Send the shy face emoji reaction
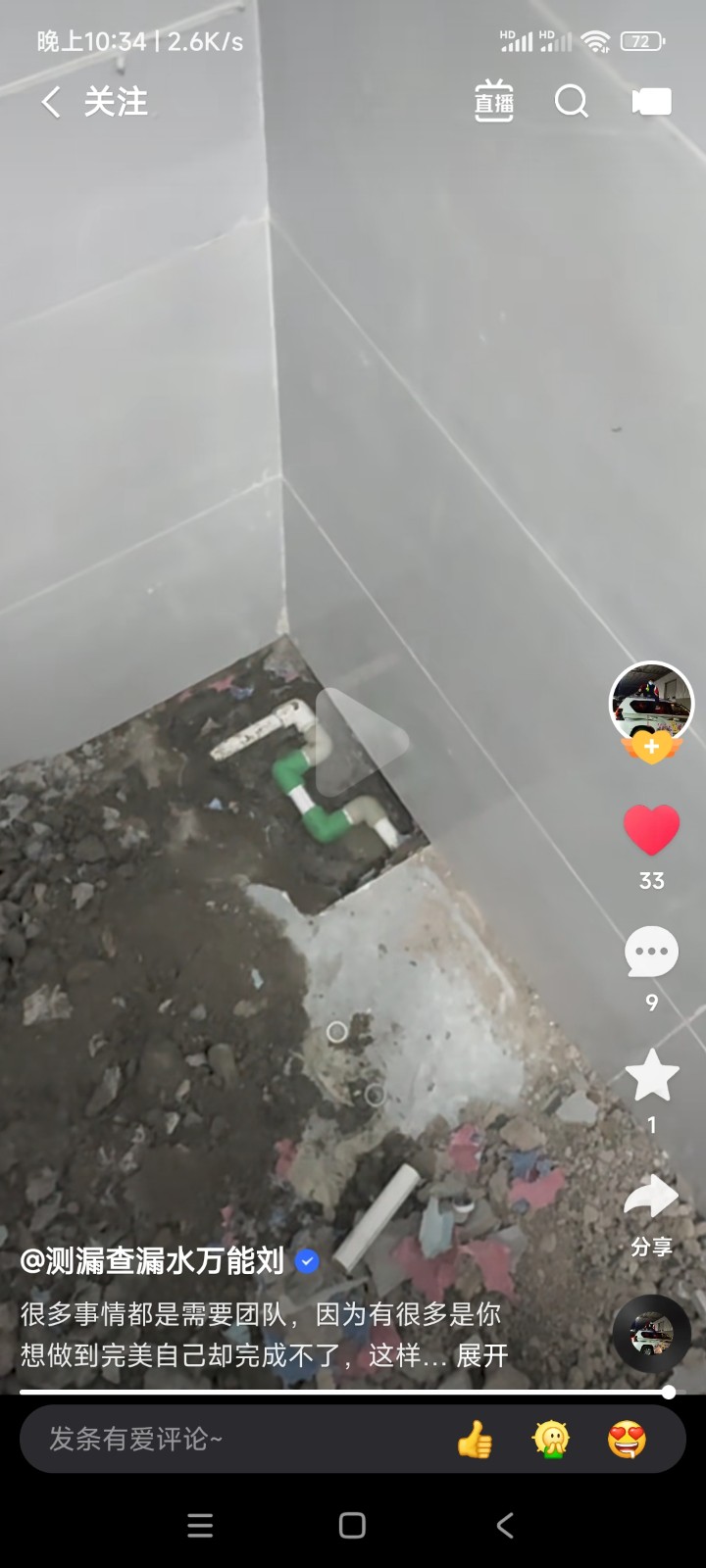706x1568 pixels. click(x=551, y=1440)
